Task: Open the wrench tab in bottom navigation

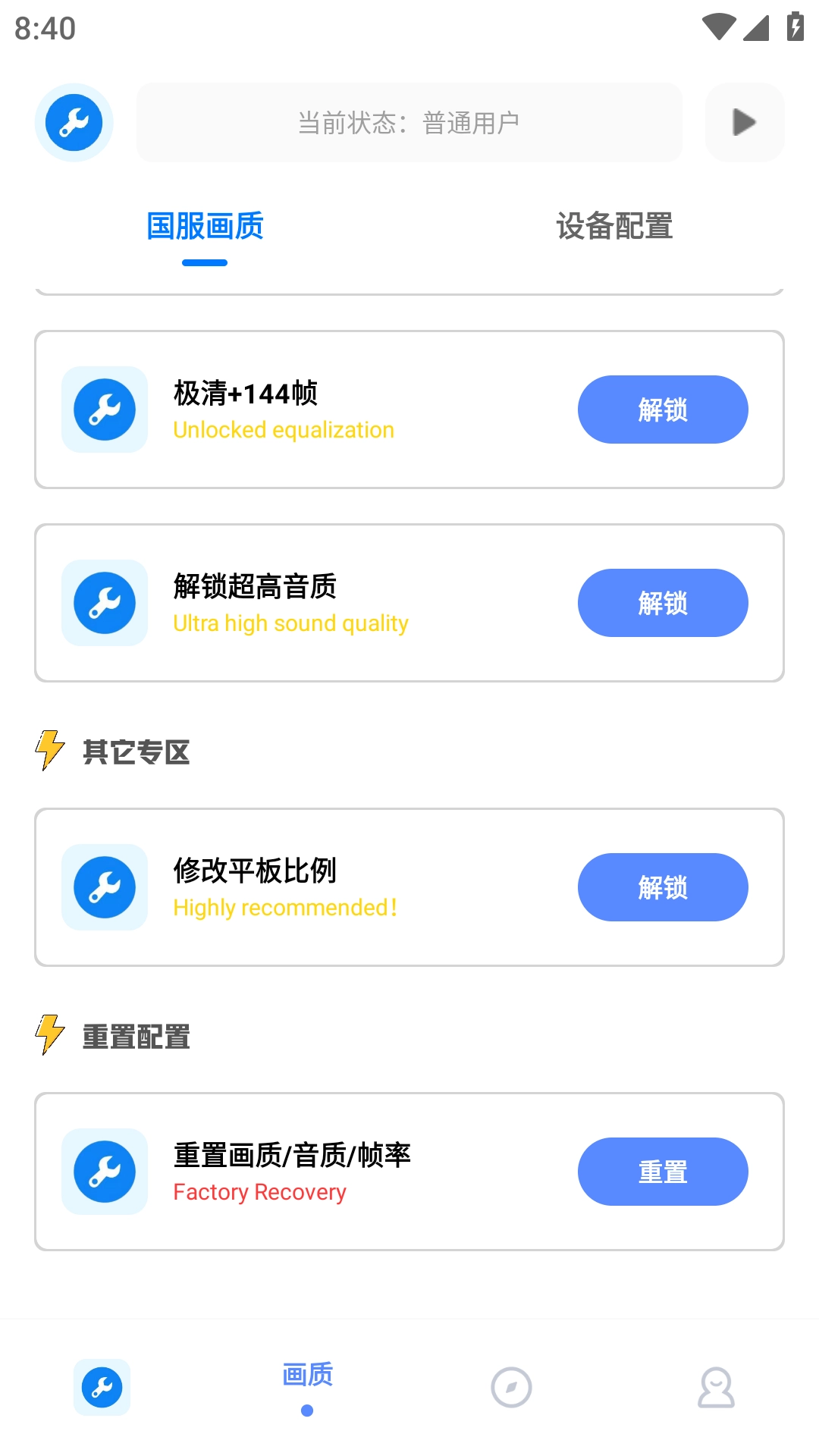Action: (102, 1387)
